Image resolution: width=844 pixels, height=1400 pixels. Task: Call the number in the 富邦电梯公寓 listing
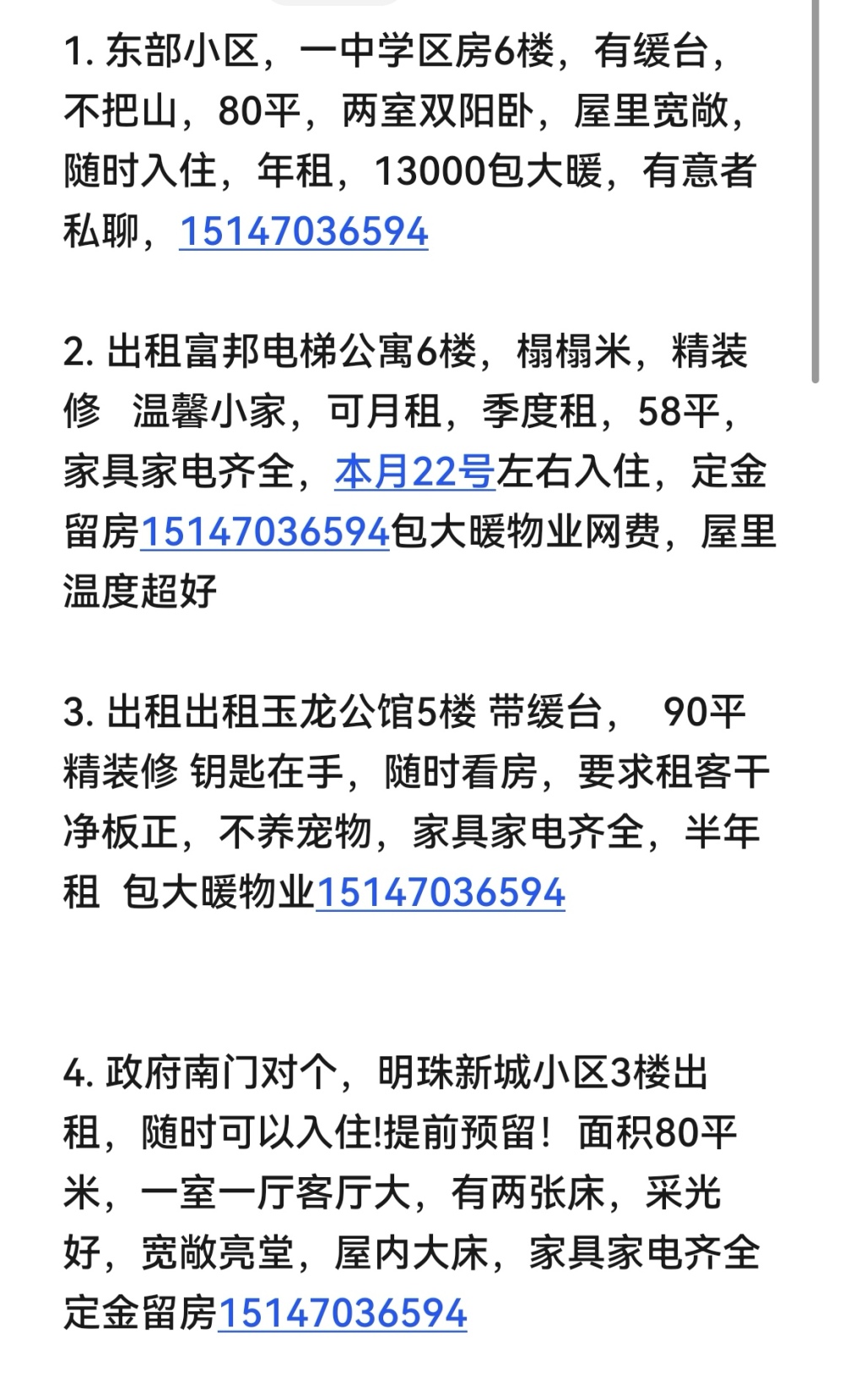coord(265,532)
